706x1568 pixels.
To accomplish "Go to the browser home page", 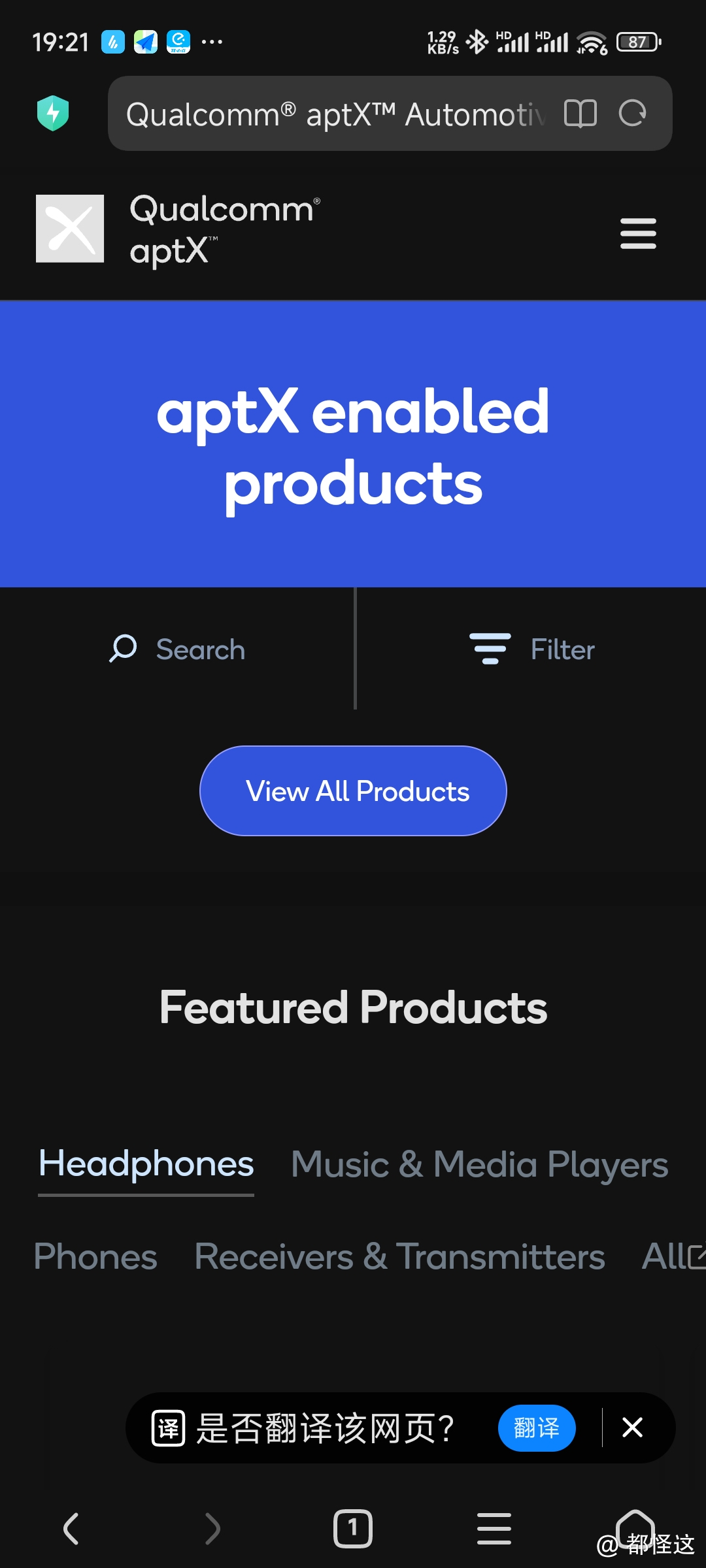I will 635,1526.
